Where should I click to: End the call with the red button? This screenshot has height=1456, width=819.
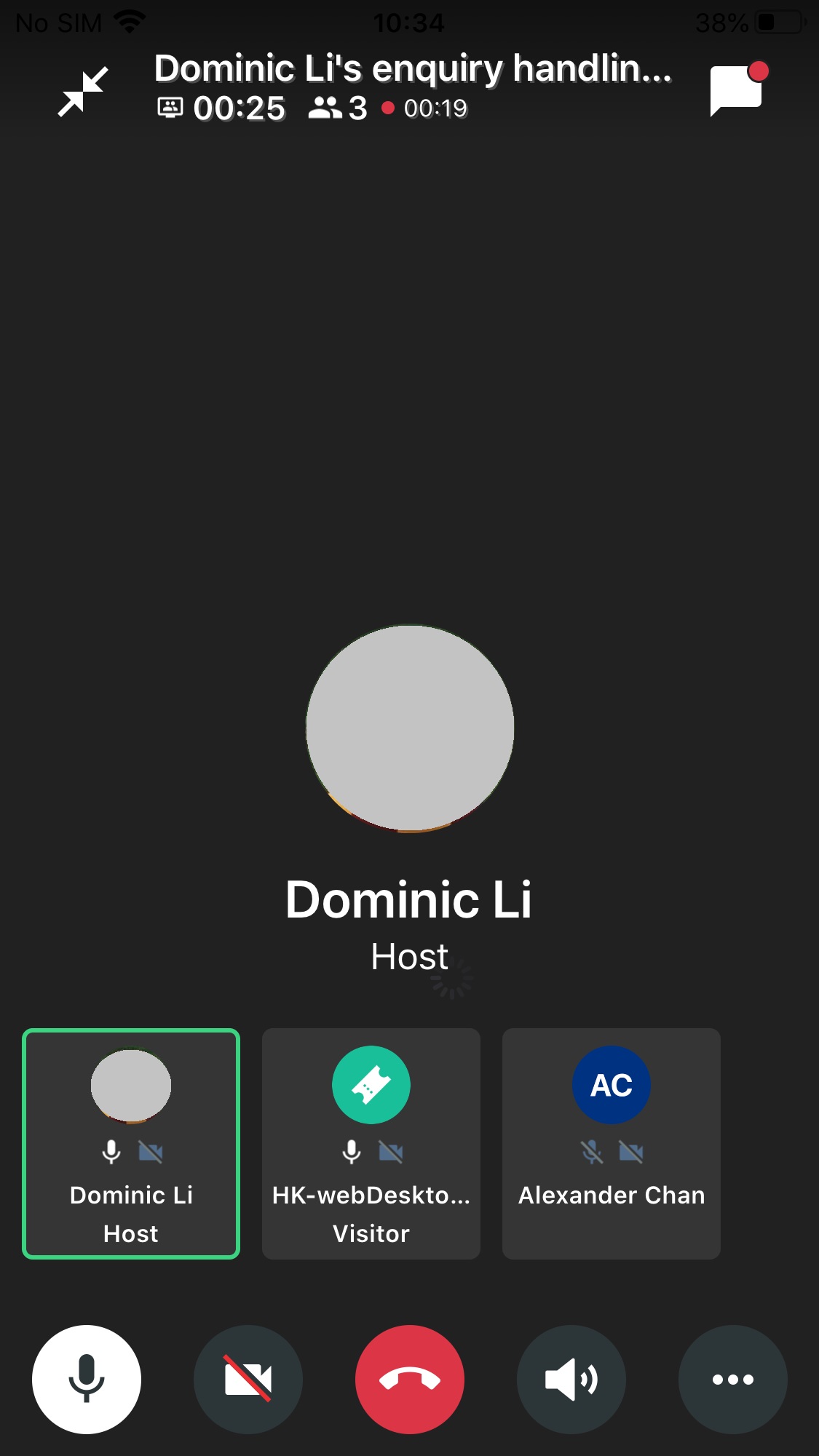pos(410,1379)
